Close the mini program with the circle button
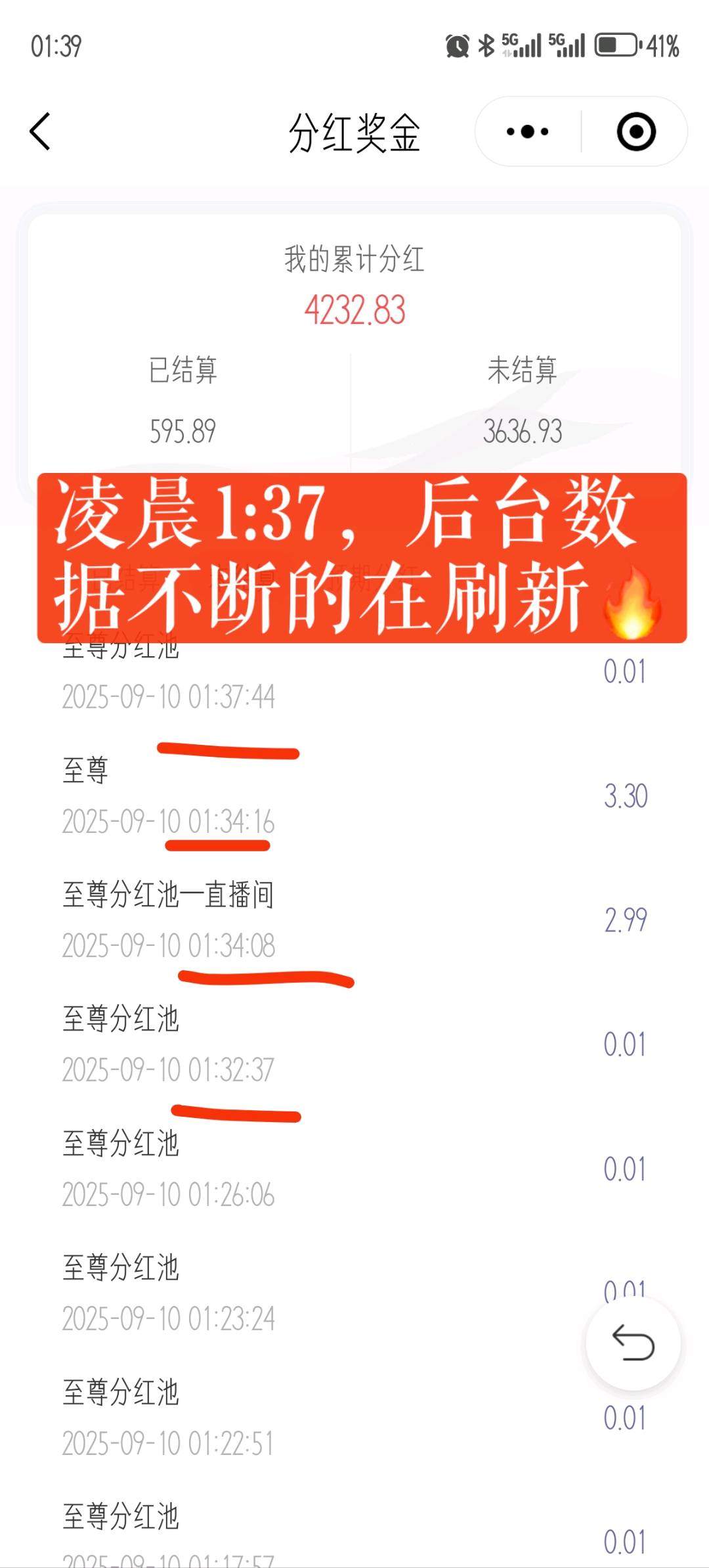This screenshot has height=1568, width=709. (x=635, y=131)
